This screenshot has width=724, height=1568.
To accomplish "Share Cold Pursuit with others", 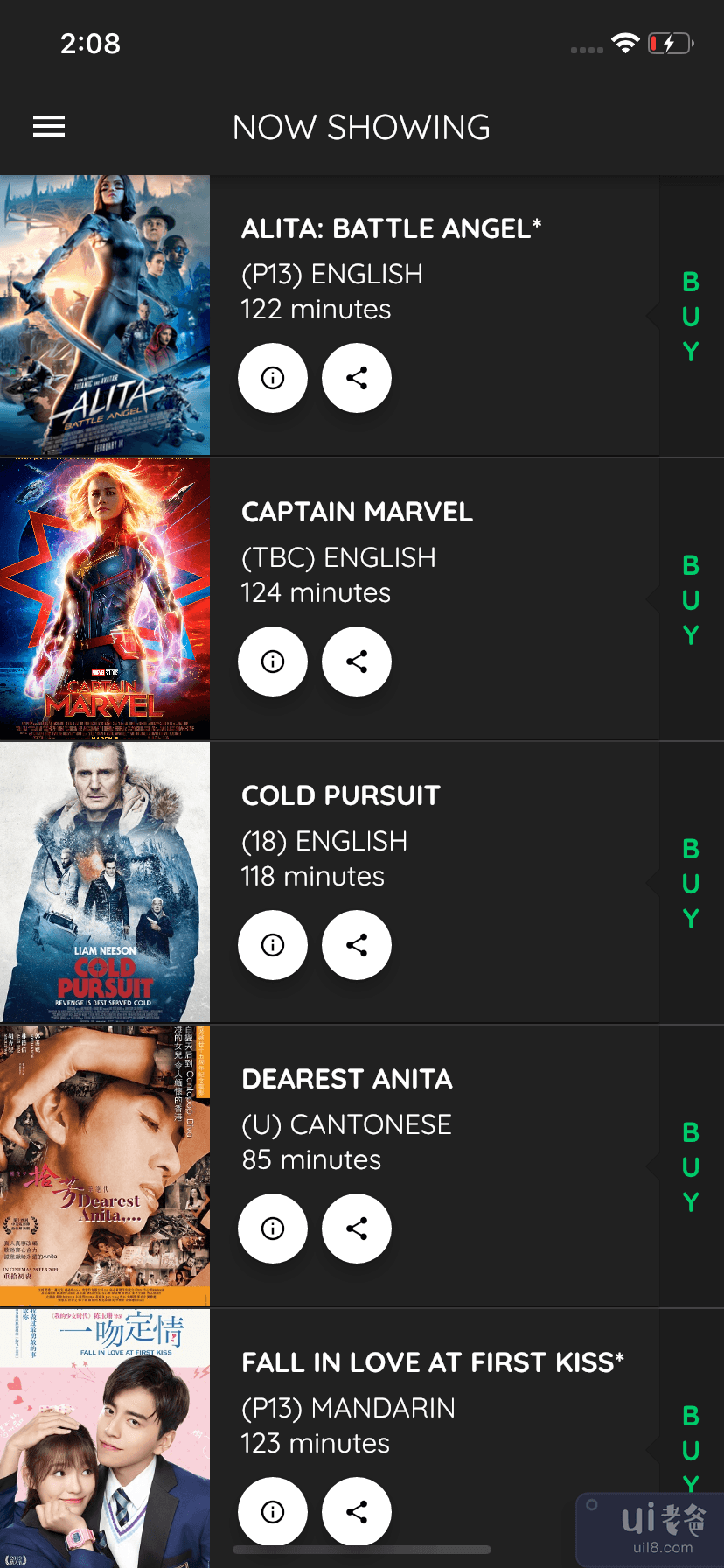I will (357, 945).
